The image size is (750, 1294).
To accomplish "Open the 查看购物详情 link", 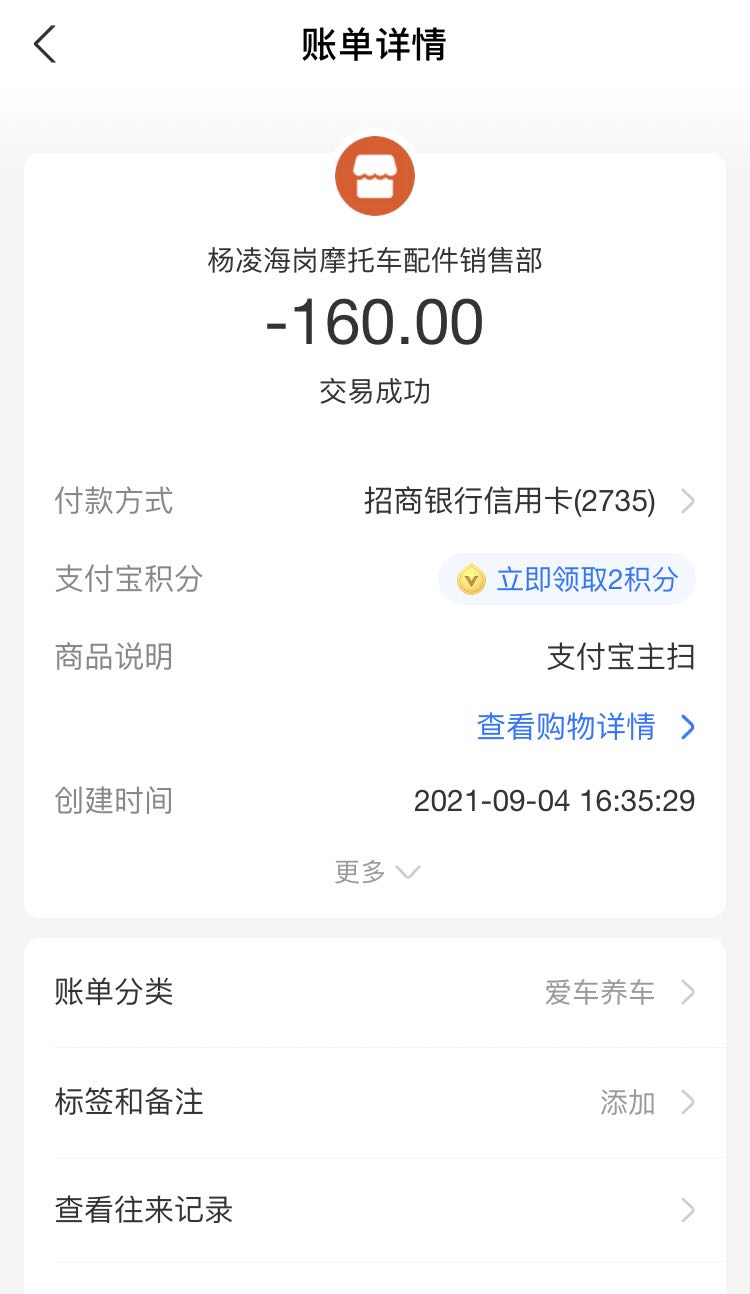I will (x=584, y=727).
